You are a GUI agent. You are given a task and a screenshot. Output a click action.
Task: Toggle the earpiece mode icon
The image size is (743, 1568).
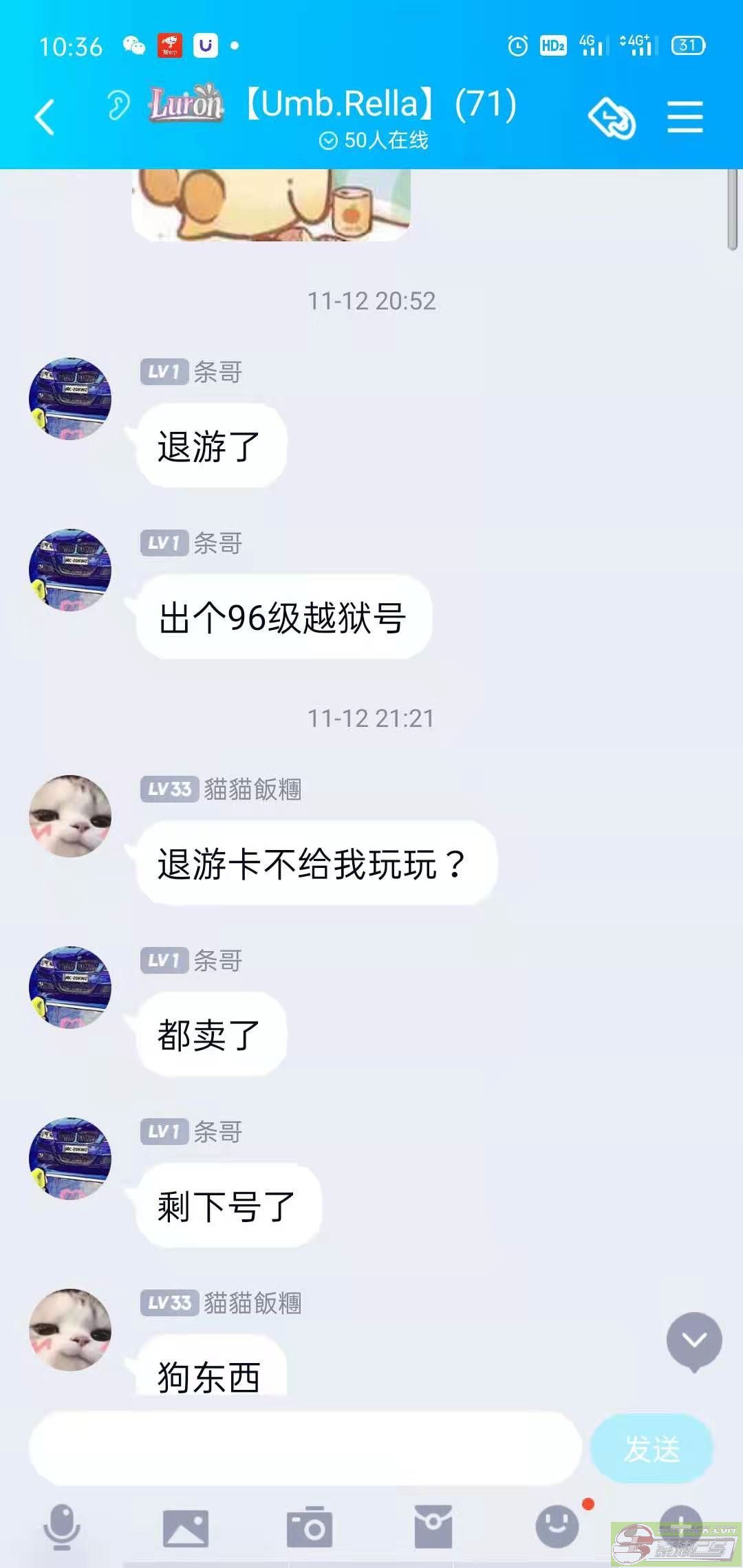pos(118,105)
